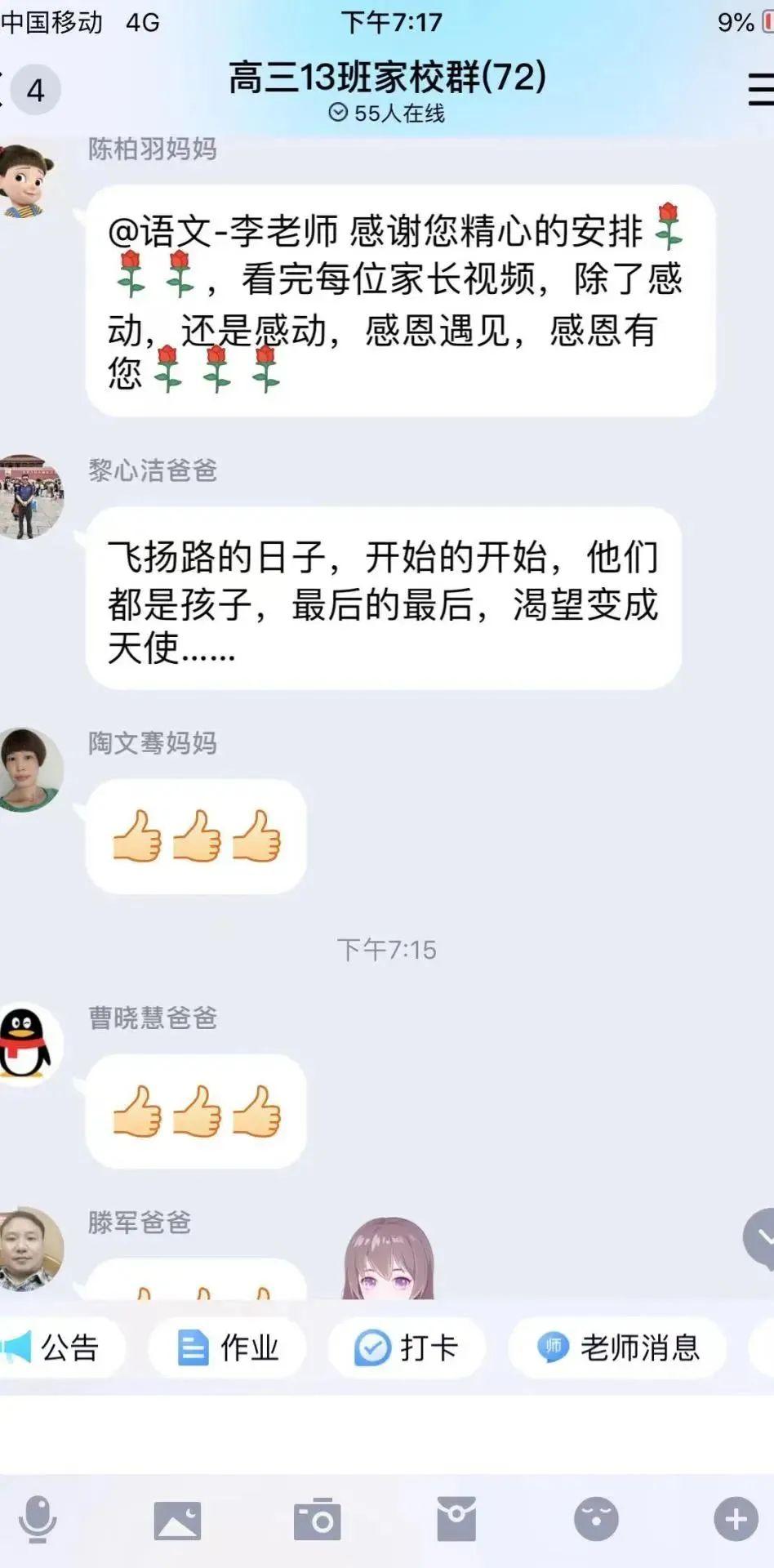The image size is (774, 1568).
Task: Open the photo gallery picker
Action: [177, 1521]
